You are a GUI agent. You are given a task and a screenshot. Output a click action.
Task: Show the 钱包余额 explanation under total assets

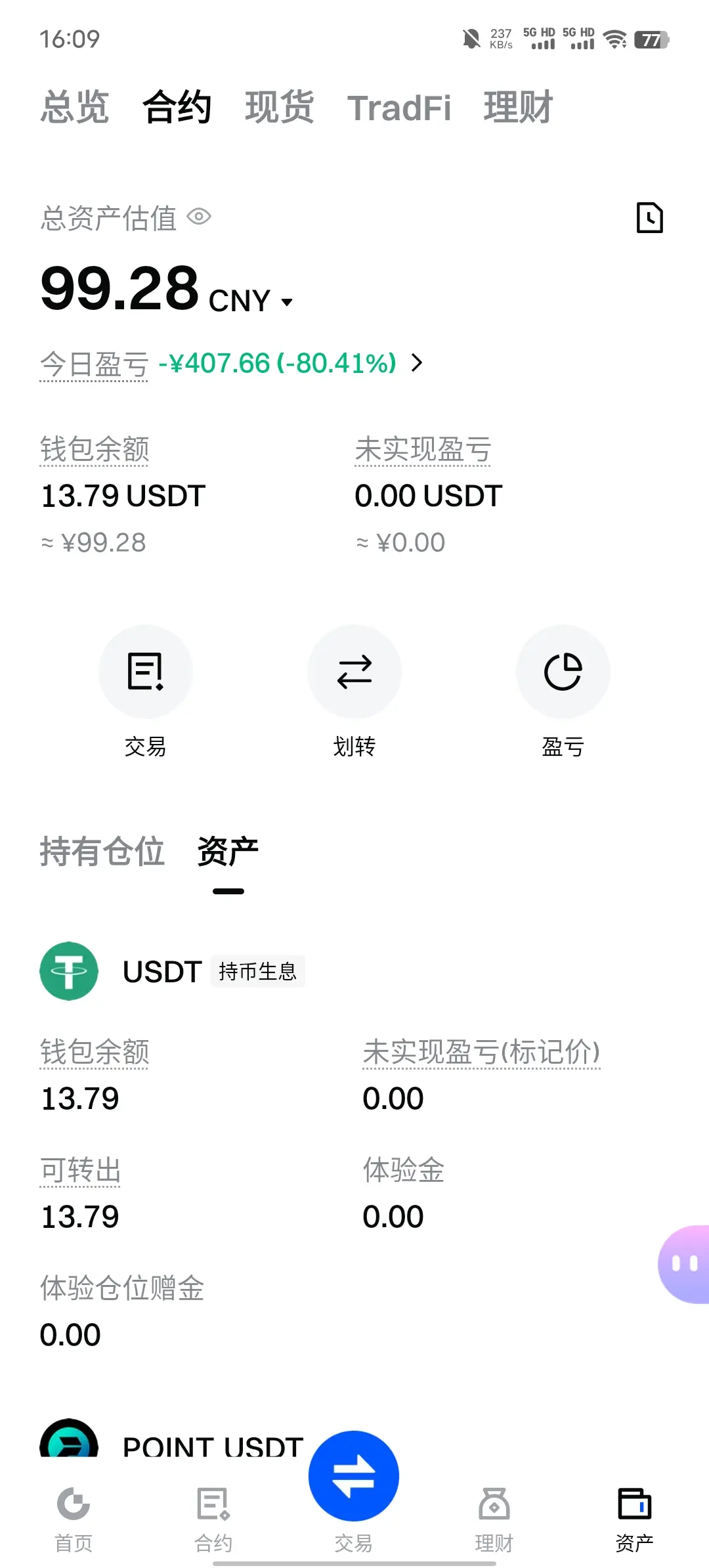tap(95, 450)
